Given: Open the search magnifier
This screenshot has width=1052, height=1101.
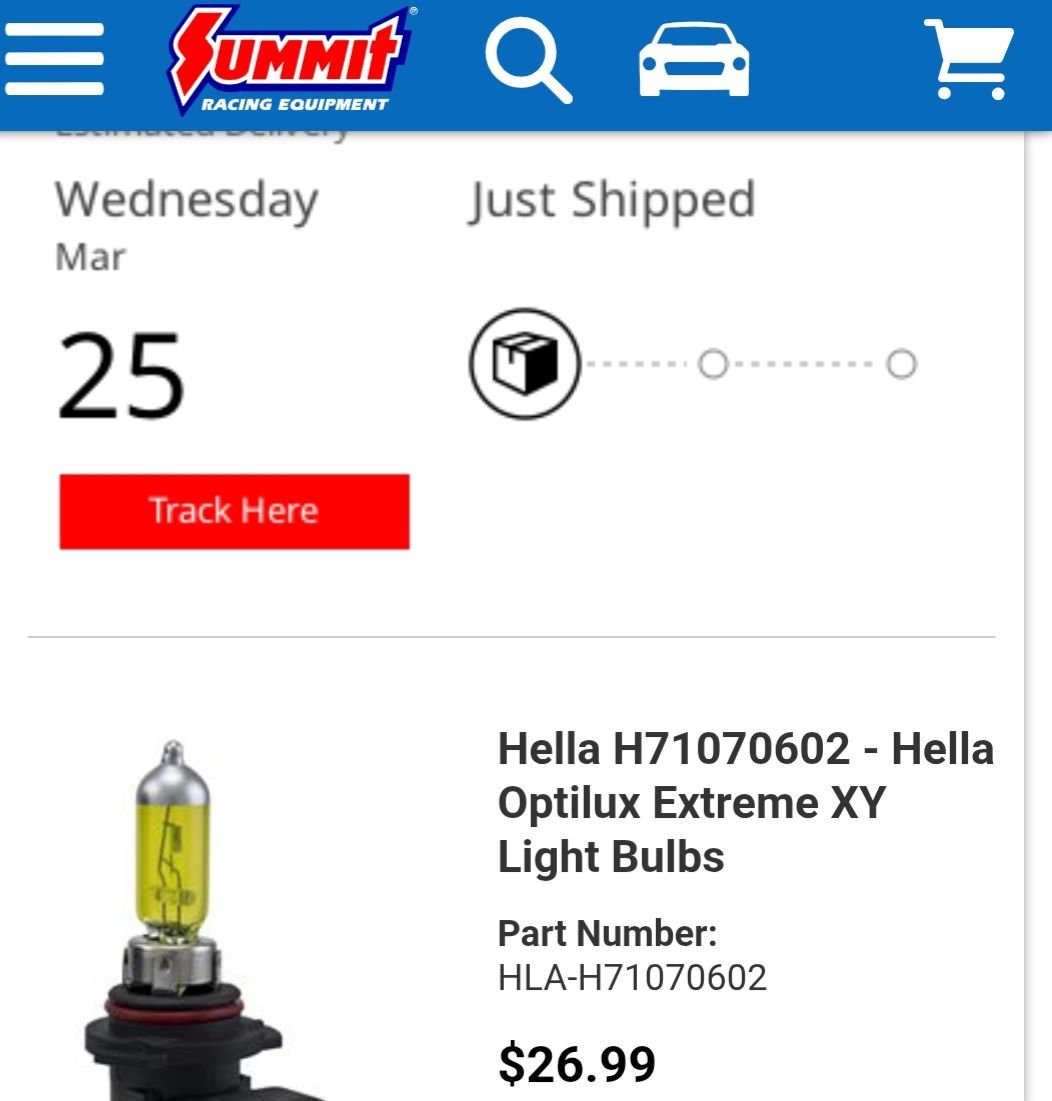Looking at the screenshot, I should click(x=528, y=62).
